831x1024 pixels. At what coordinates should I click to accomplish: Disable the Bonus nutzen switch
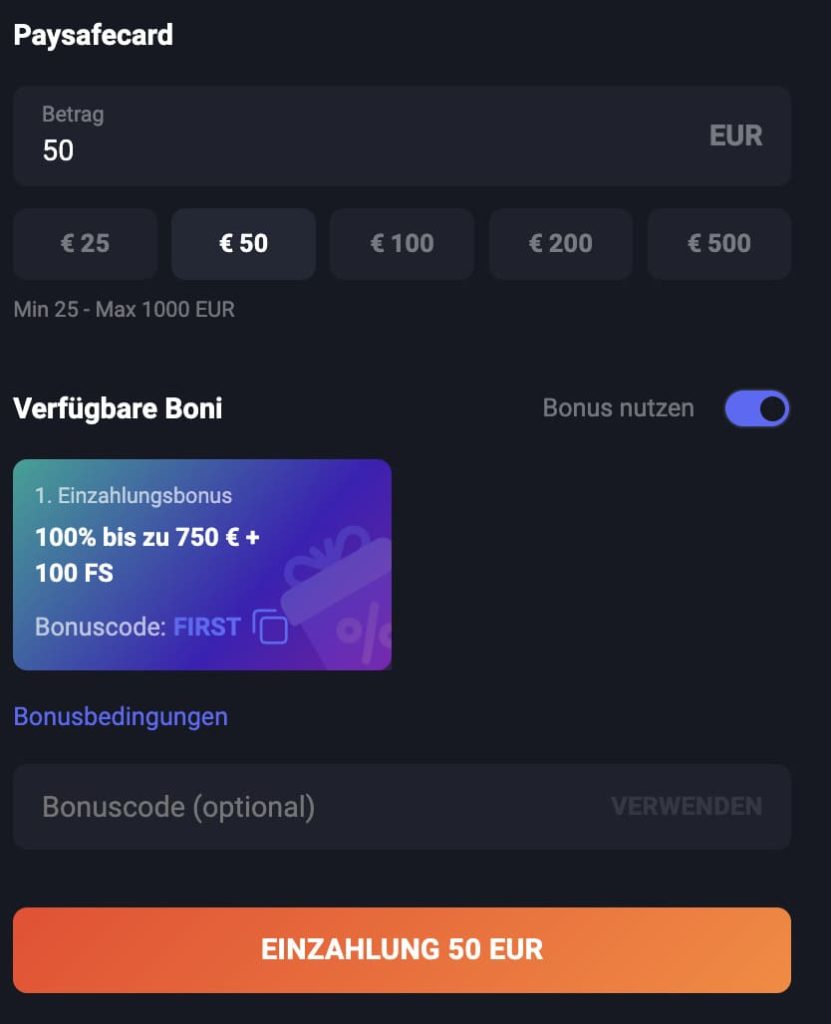point(757,408)
